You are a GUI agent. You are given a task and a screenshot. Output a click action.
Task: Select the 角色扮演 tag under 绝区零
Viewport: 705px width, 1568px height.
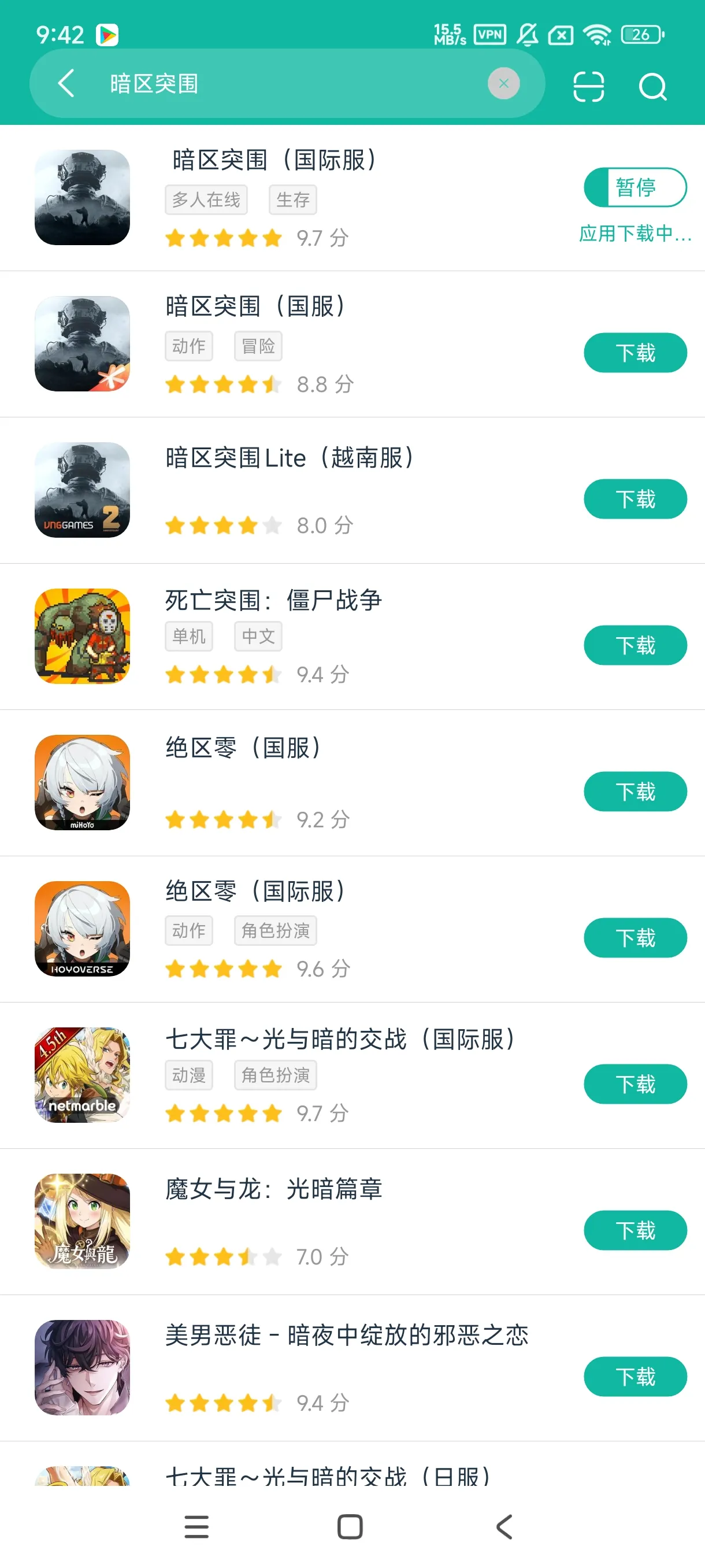point(275,930)
